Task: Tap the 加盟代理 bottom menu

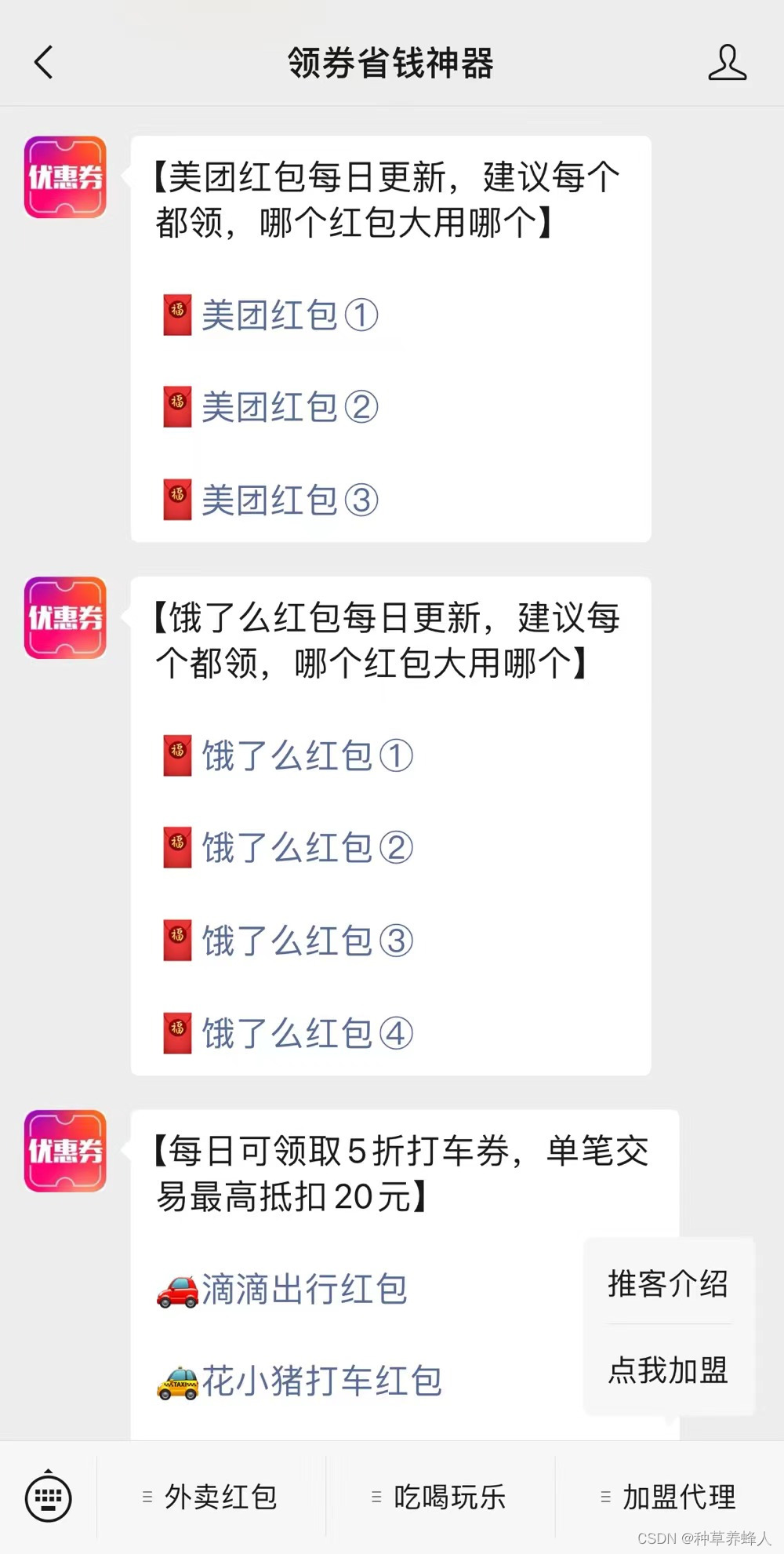Action: click(670, 1498)
